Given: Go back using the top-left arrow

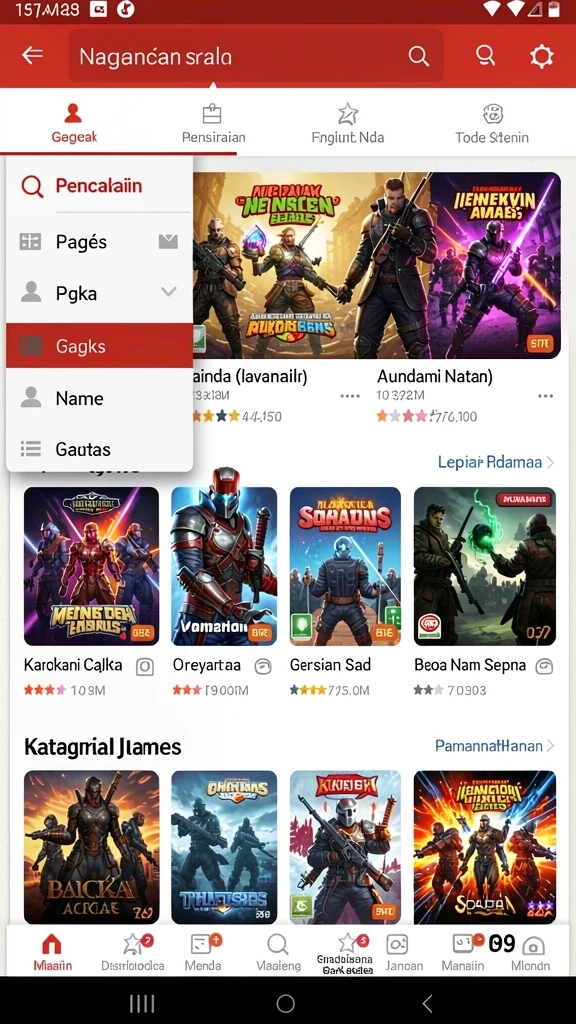Looking at the screenshot, I should click(32, 56).
